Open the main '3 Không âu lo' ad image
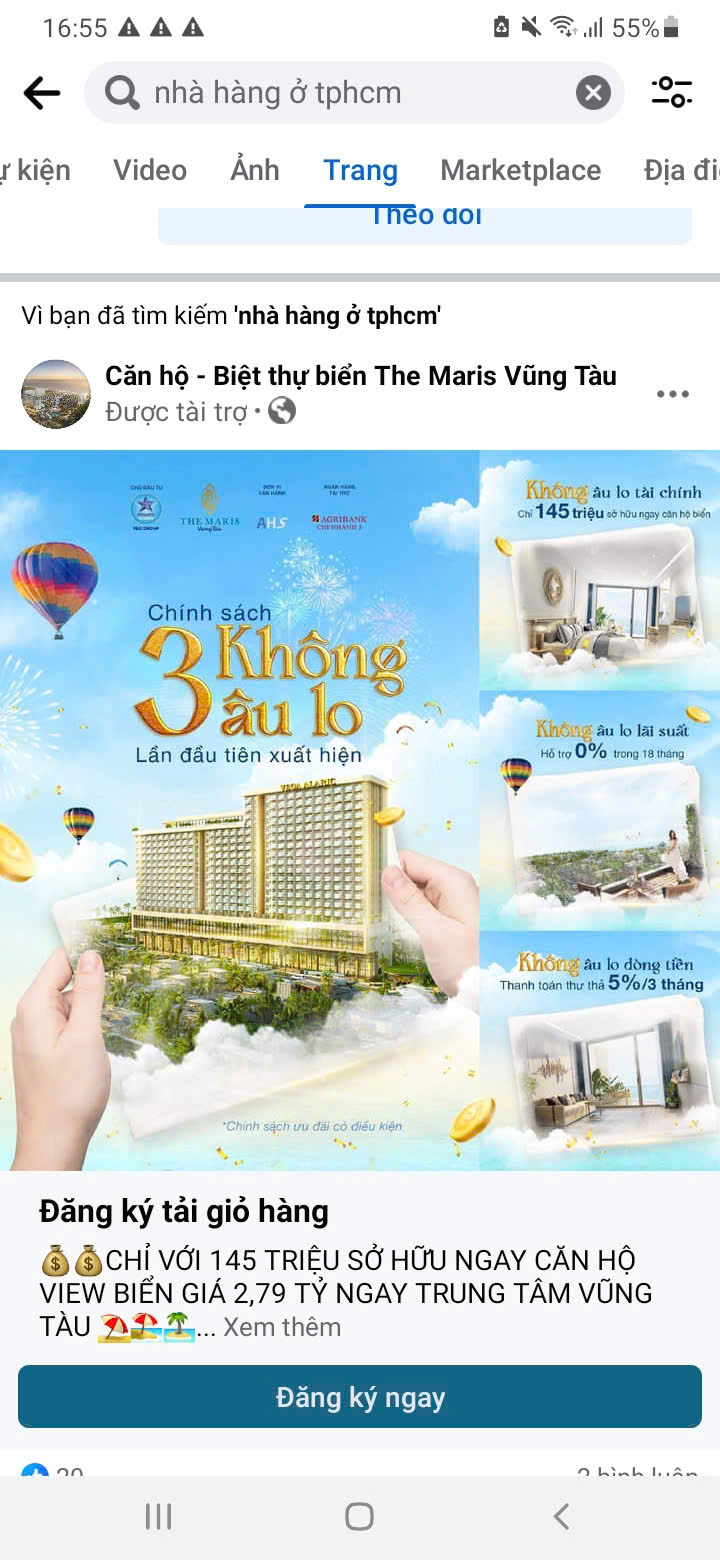 click(x=240, y=810)
